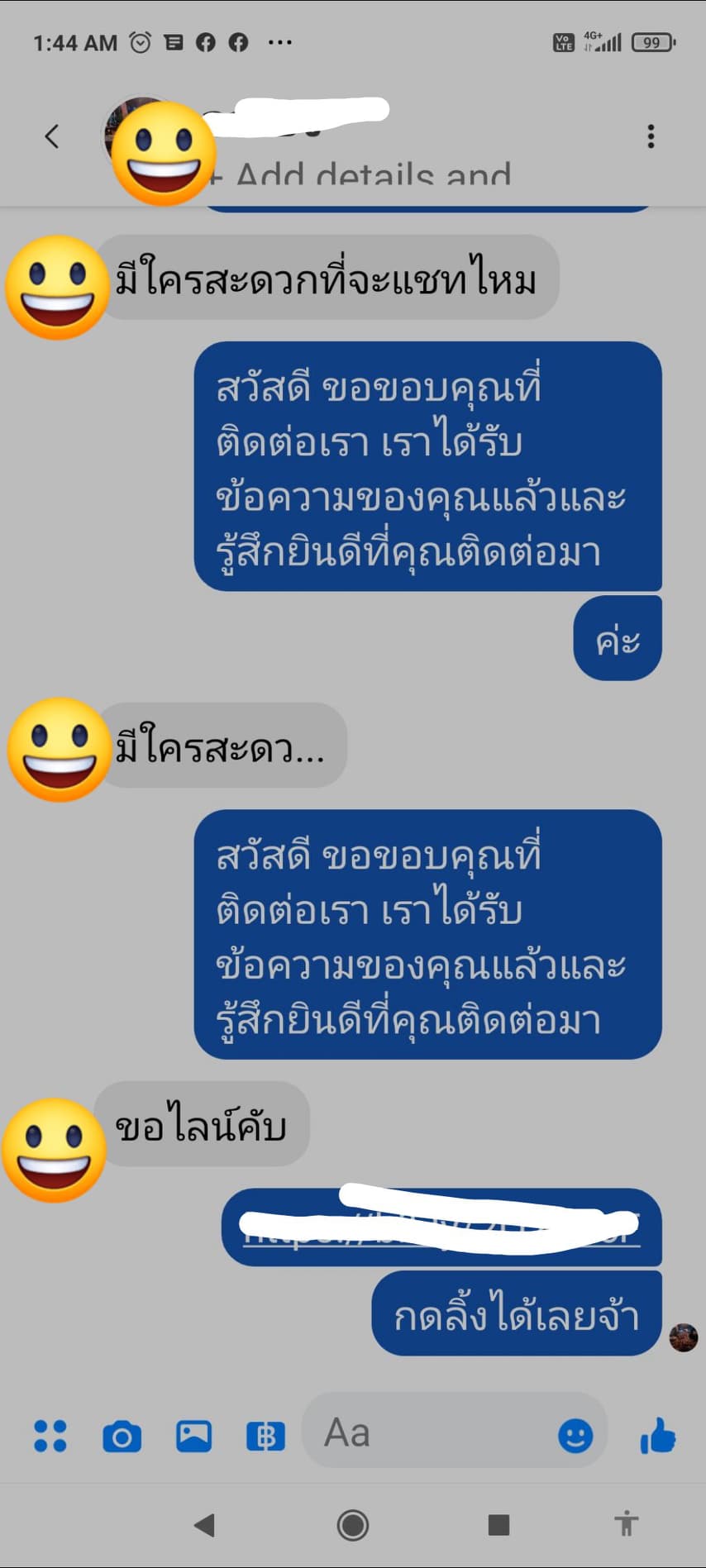Send a thumbs-up like

(x=658, y=1436)
